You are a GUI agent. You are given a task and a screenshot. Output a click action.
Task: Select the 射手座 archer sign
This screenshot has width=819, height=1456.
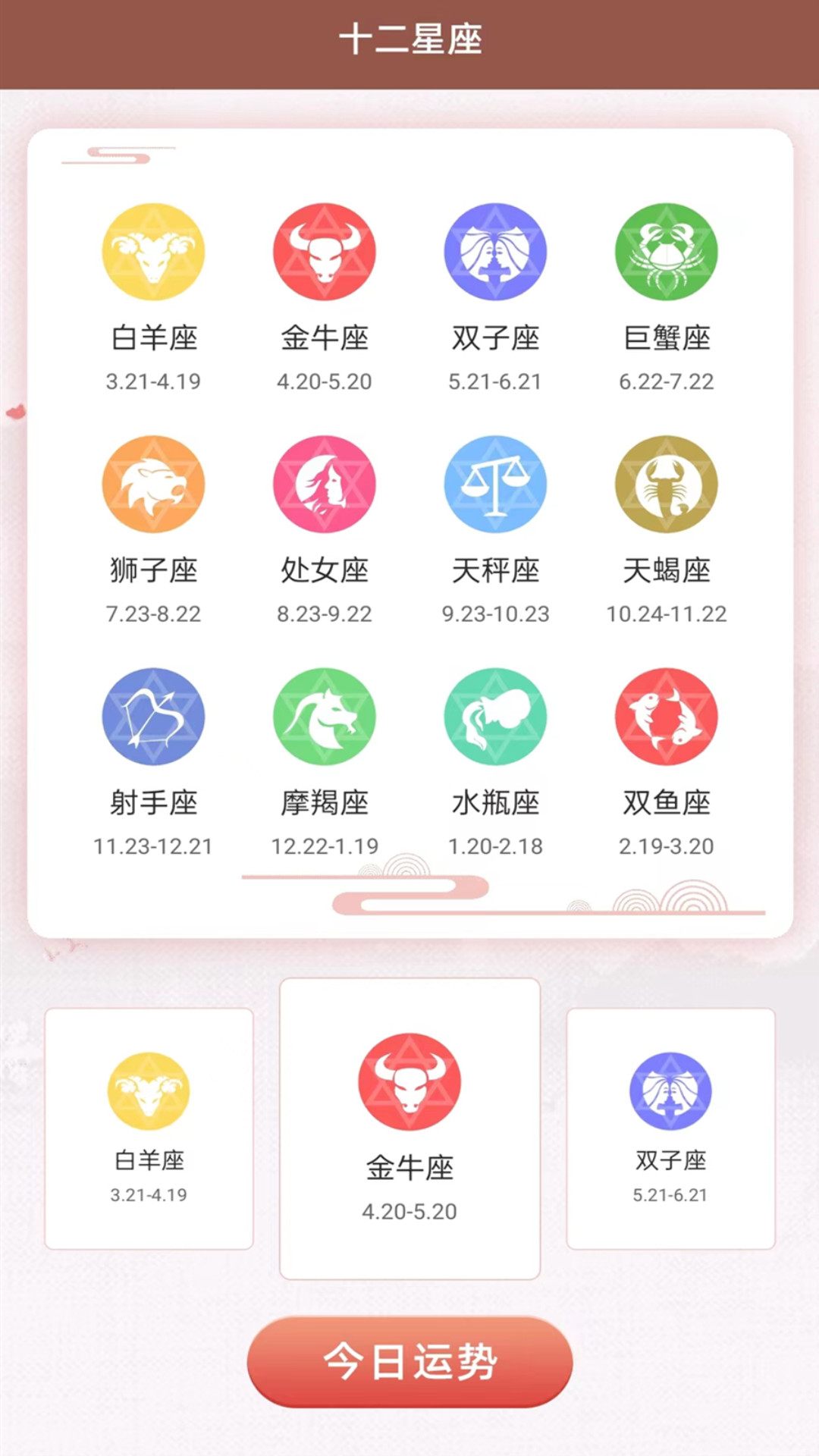click(153, 717)
